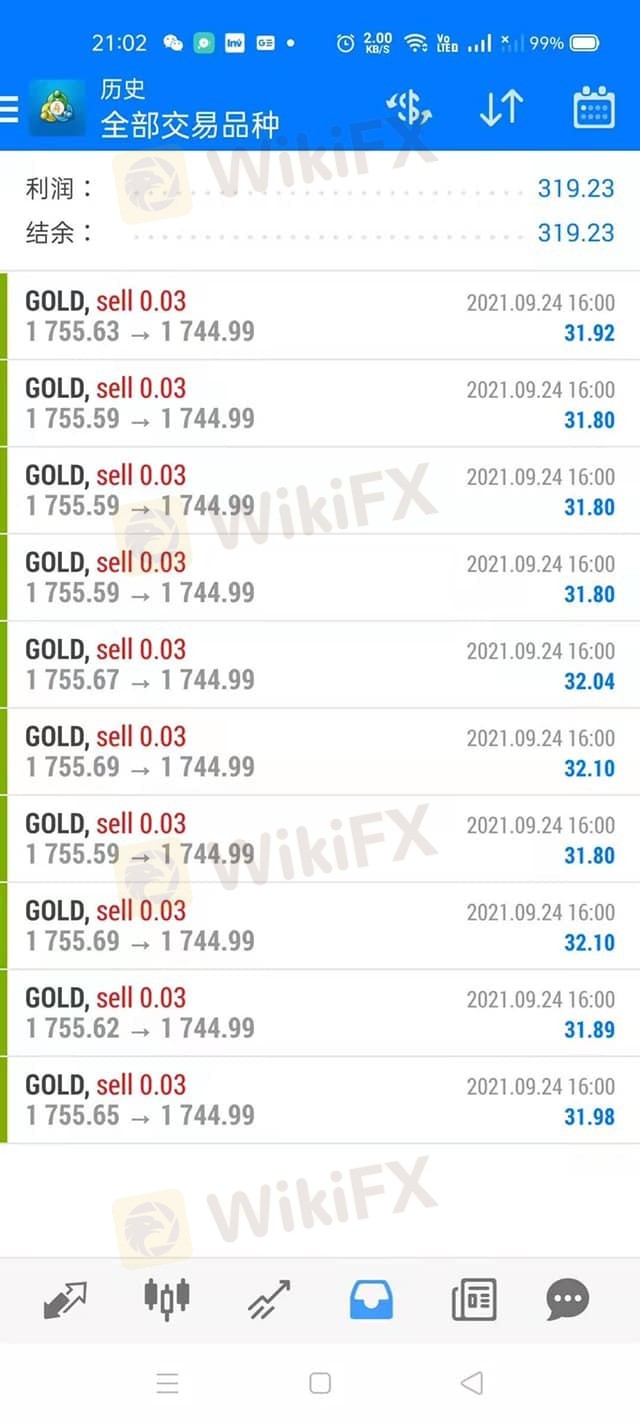Change the history sort order

501,108
